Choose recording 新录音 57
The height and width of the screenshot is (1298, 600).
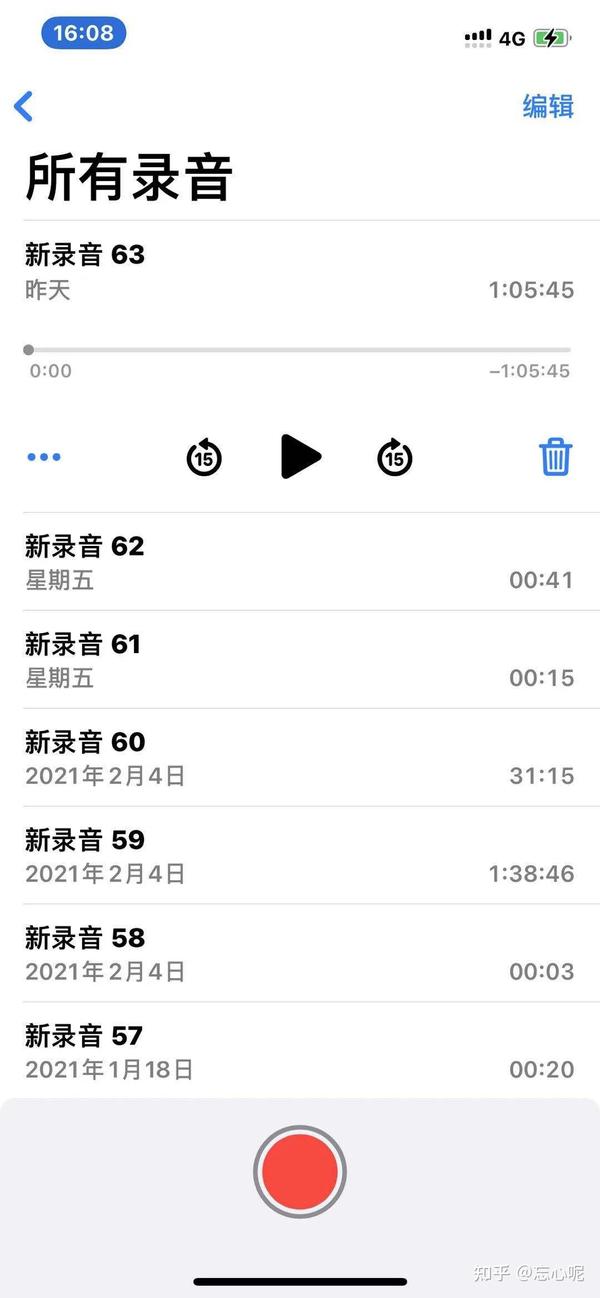click(299, 1052)
